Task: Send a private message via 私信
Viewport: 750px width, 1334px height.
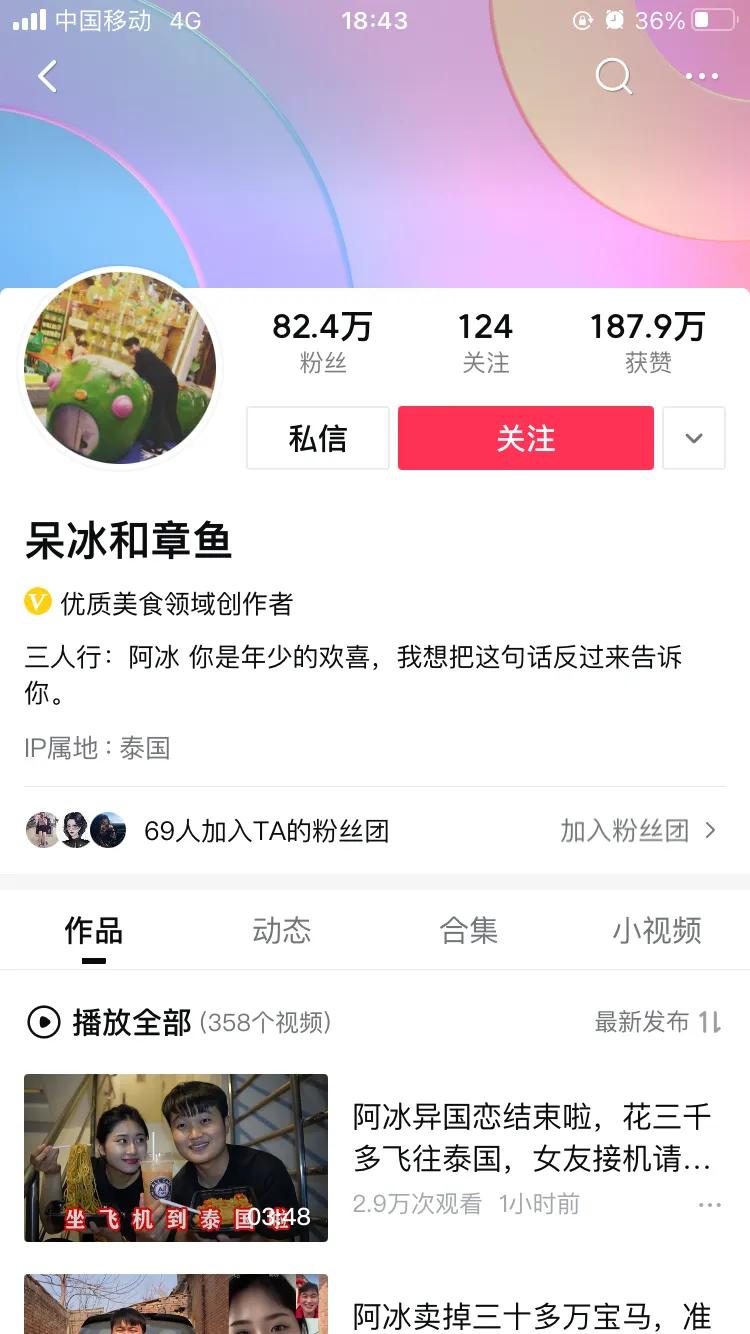Action: click(x=317, y=438)
